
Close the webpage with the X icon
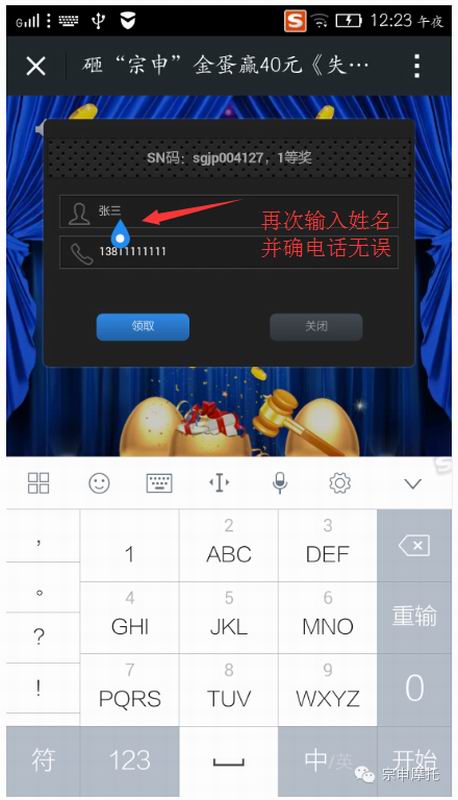tap(36, 66)
